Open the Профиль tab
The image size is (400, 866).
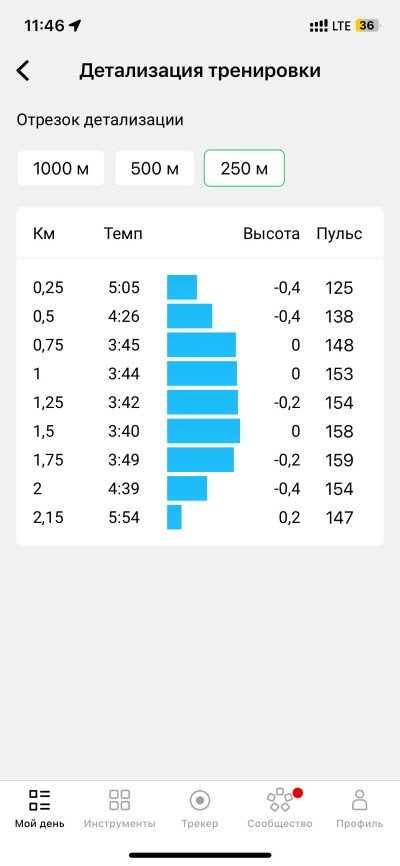coord(360,808)
